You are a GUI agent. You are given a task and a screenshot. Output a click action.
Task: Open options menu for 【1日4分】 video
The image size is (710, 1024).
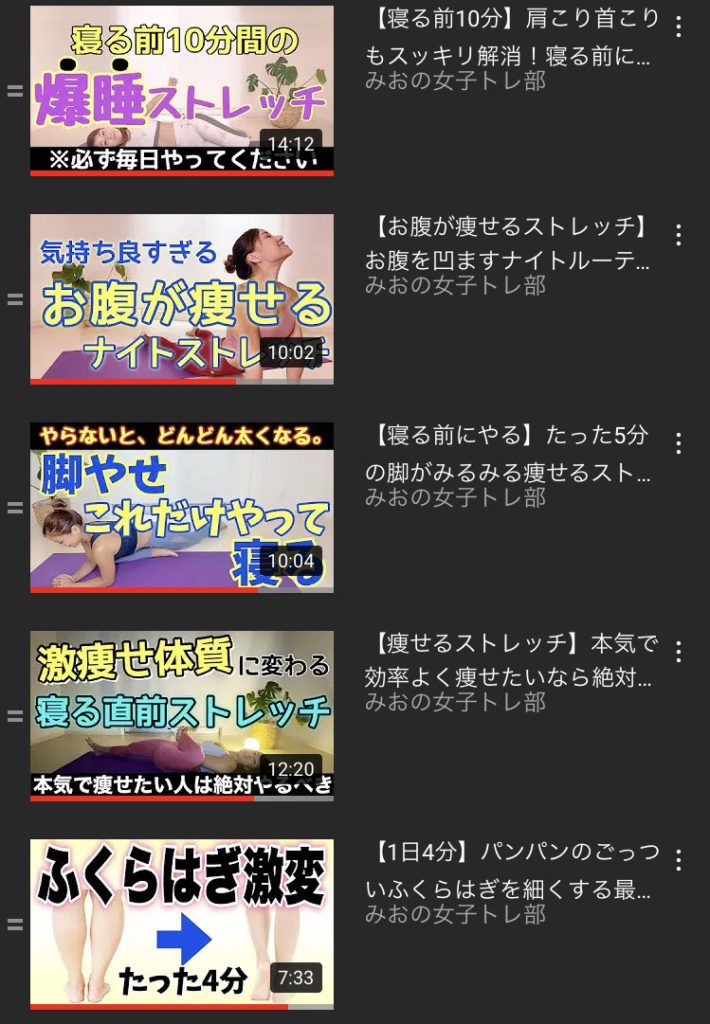tap(679, 860)
